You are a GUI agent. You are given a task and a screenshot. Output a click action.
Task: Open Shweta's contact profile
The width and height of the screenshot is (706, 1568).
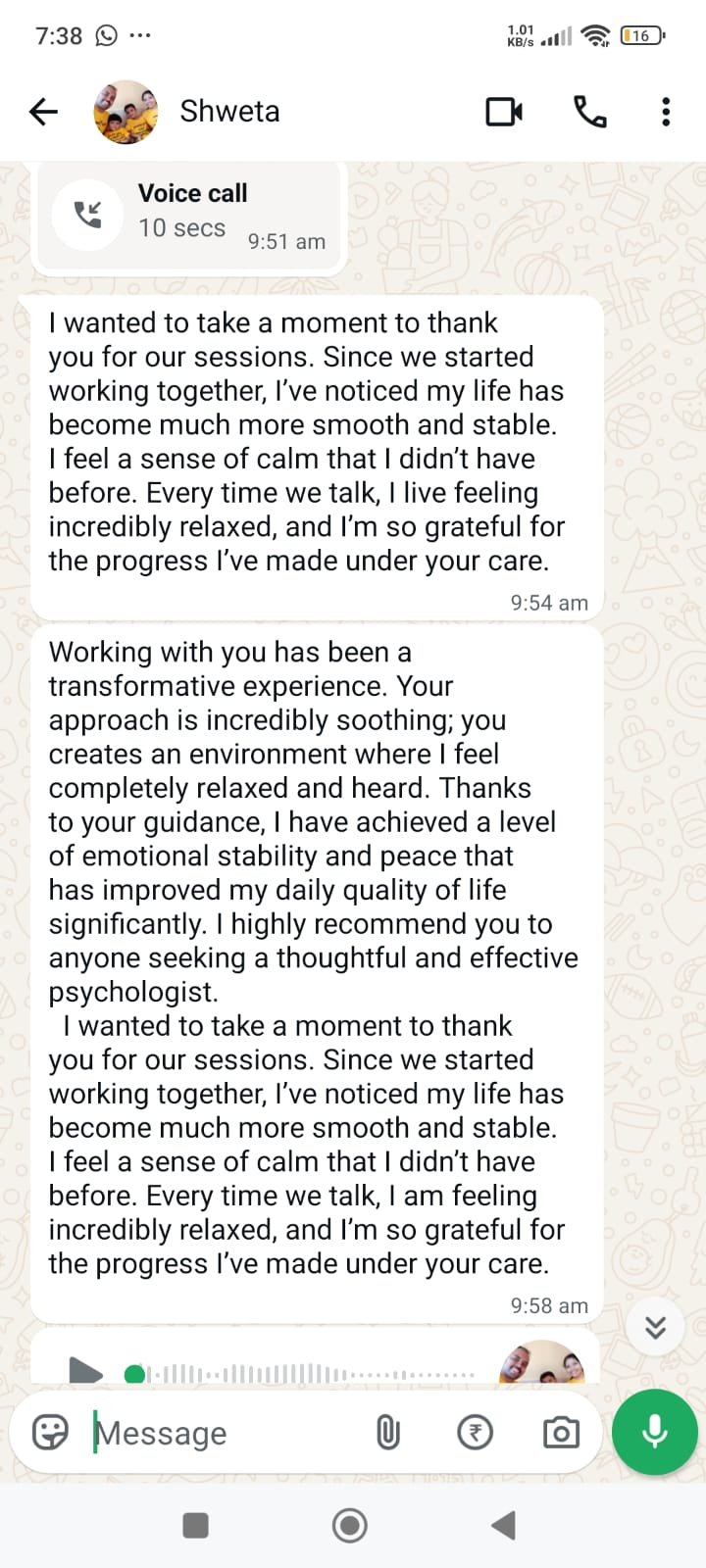(x=229, y=112)
